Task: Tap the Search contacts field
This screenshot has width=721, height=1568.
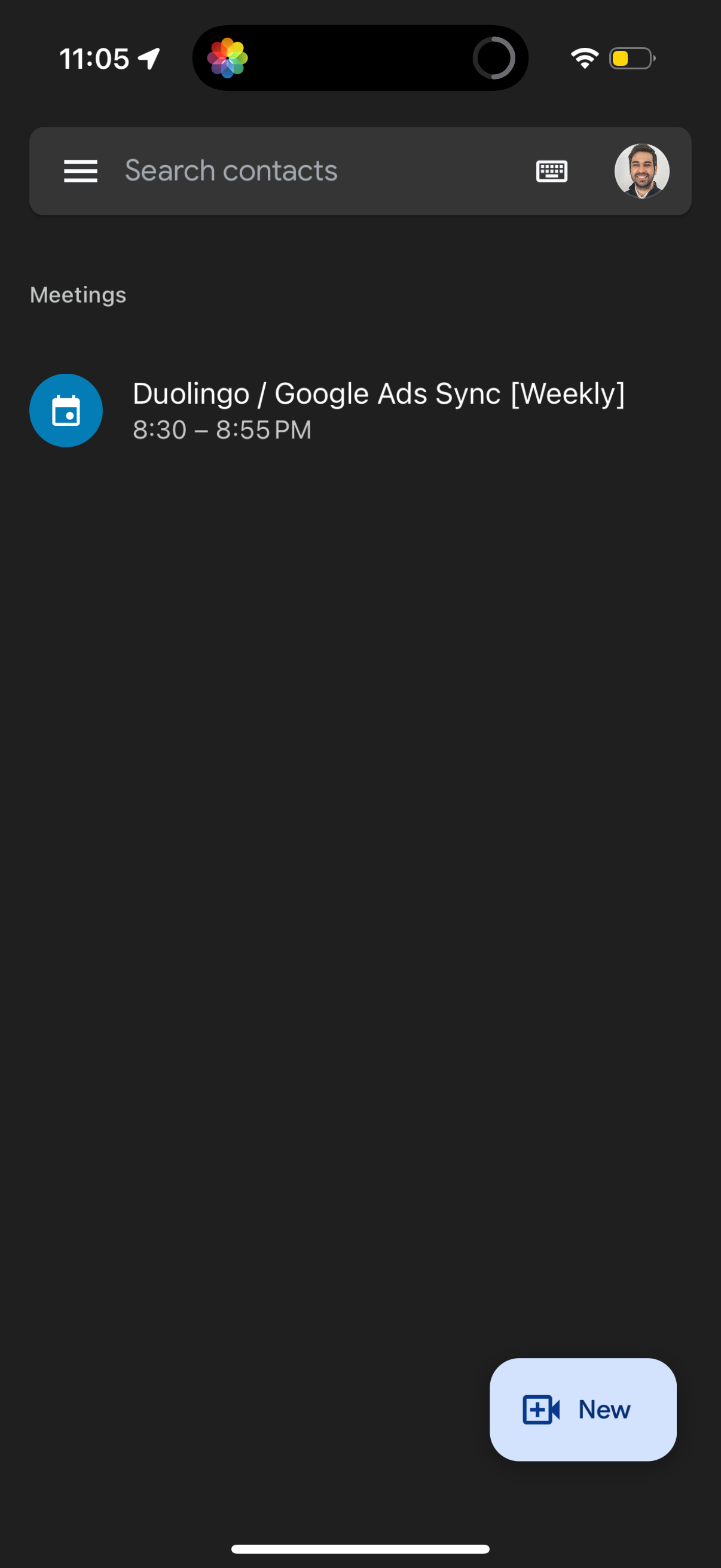Action: pyautogui.click(x=231, y=171)
